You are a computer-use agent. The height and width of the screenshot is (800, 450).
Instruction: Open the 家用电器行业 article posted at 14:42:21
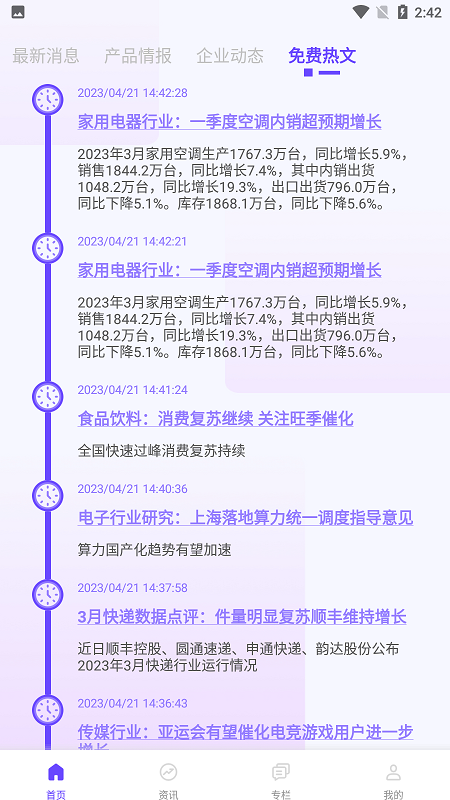tap(229, 270)
